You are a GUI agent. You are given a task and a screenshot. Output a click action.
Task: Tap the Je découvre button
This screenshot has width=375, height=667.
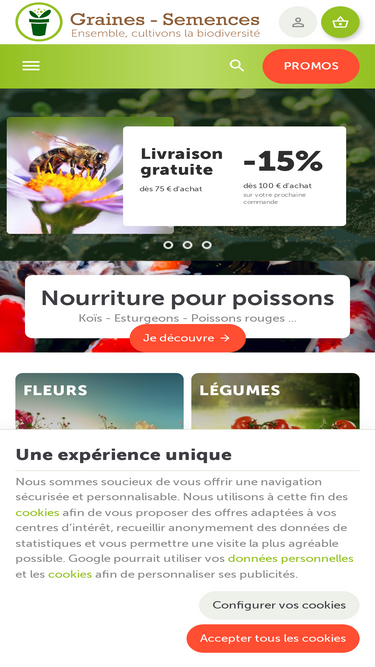click(x=188, y=338)
